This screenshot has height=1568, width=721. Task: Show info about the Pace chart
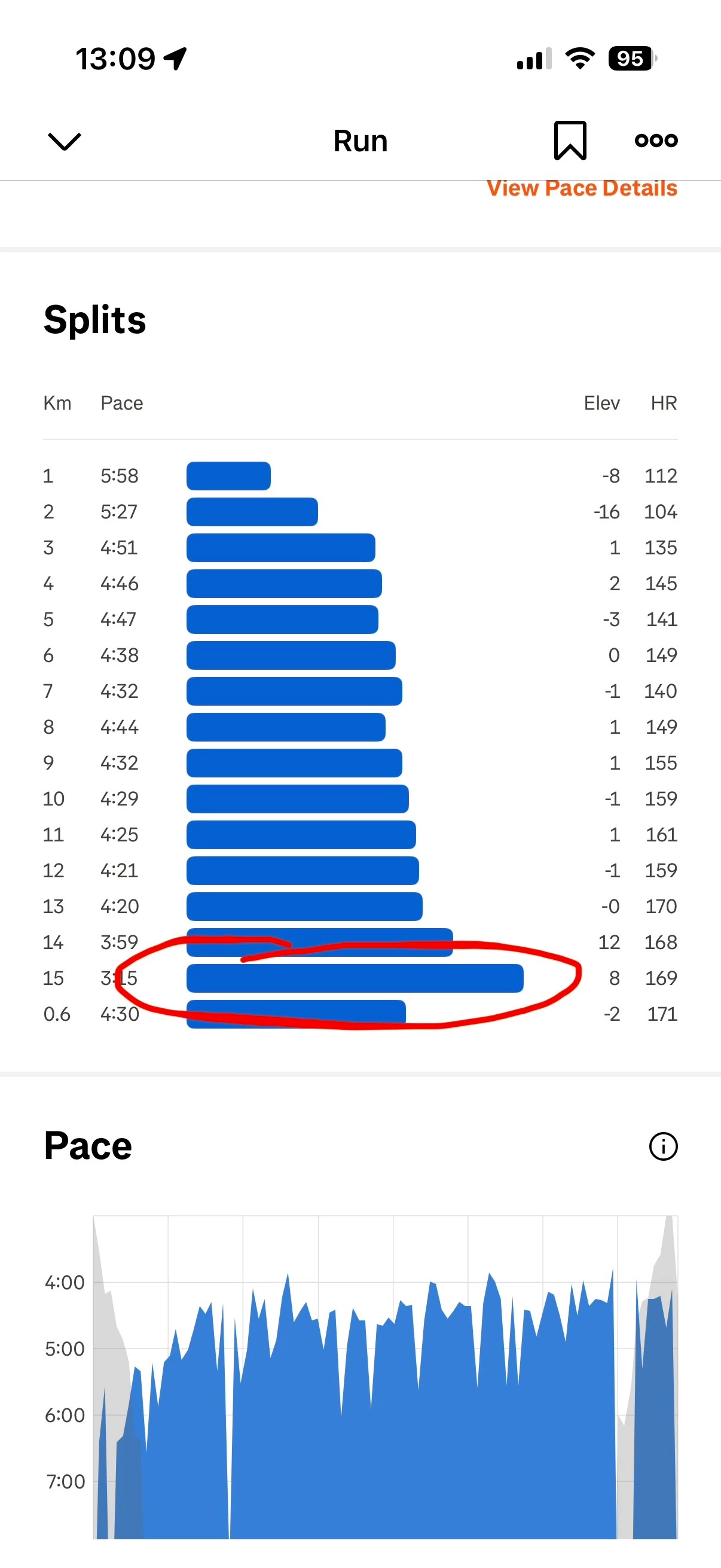(x=662, y=1146)
